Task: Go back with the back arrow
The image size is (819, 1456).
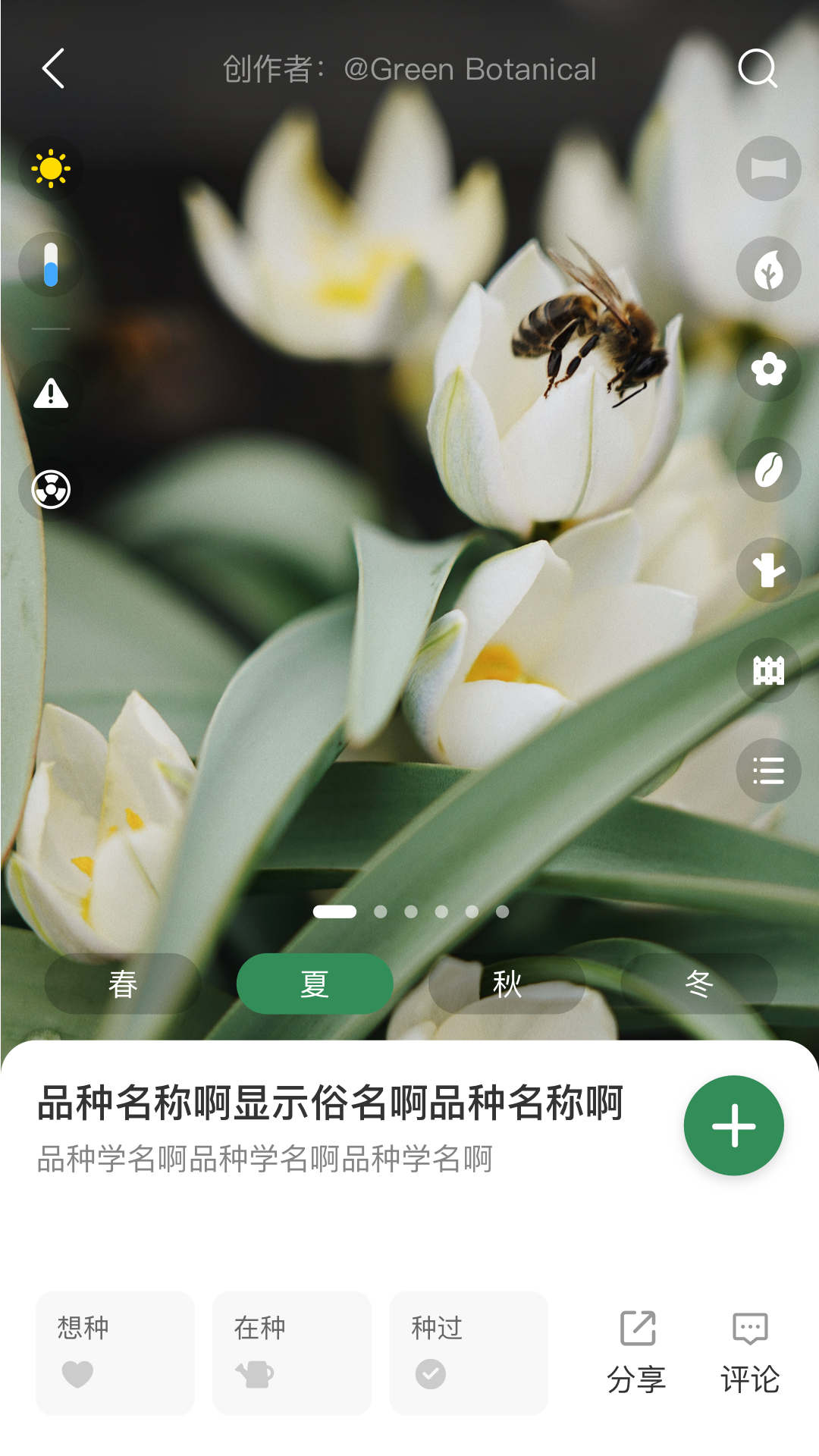Action: [x=52, y=69]
